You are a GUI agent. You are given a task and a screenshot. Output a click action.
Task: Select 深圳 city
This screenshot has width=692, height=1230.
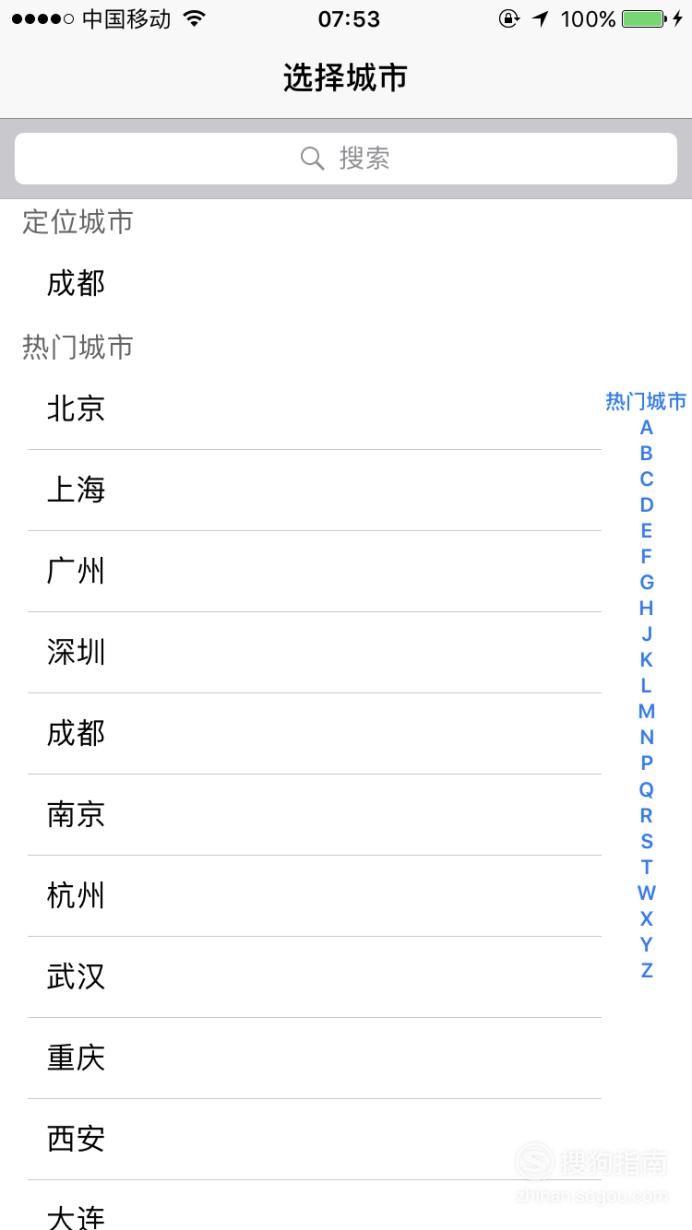315,652
